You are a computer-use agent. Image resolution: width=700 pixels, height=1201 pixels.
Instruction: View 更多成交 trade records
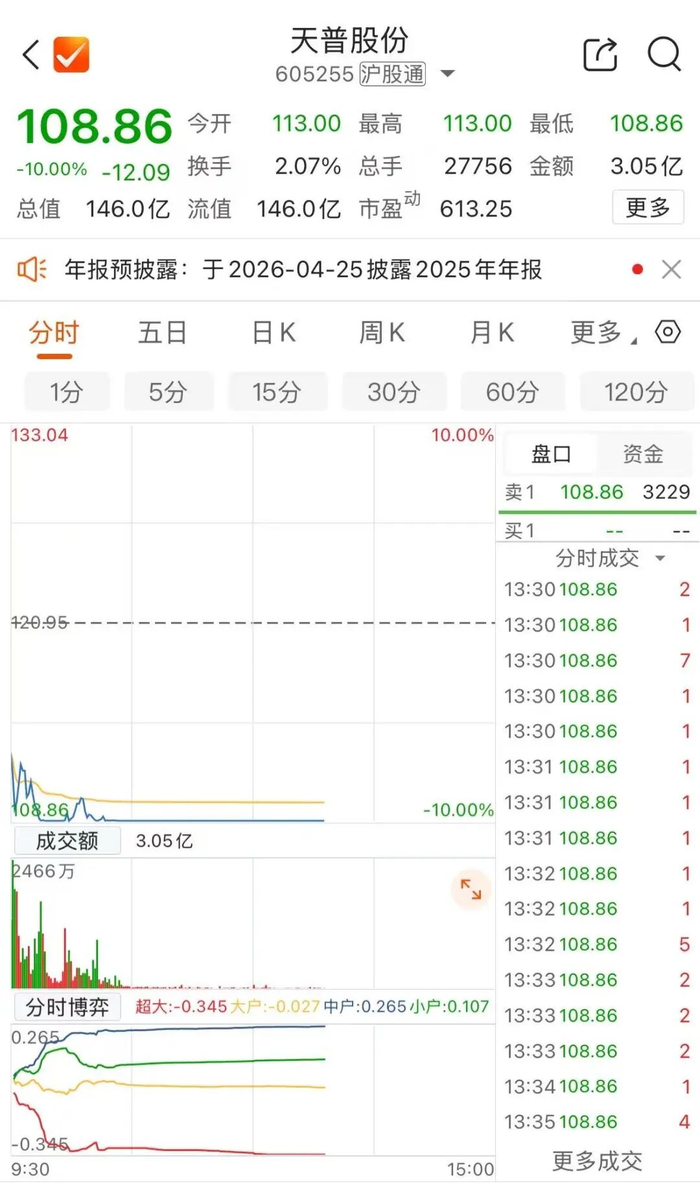tap(598, 1161)
